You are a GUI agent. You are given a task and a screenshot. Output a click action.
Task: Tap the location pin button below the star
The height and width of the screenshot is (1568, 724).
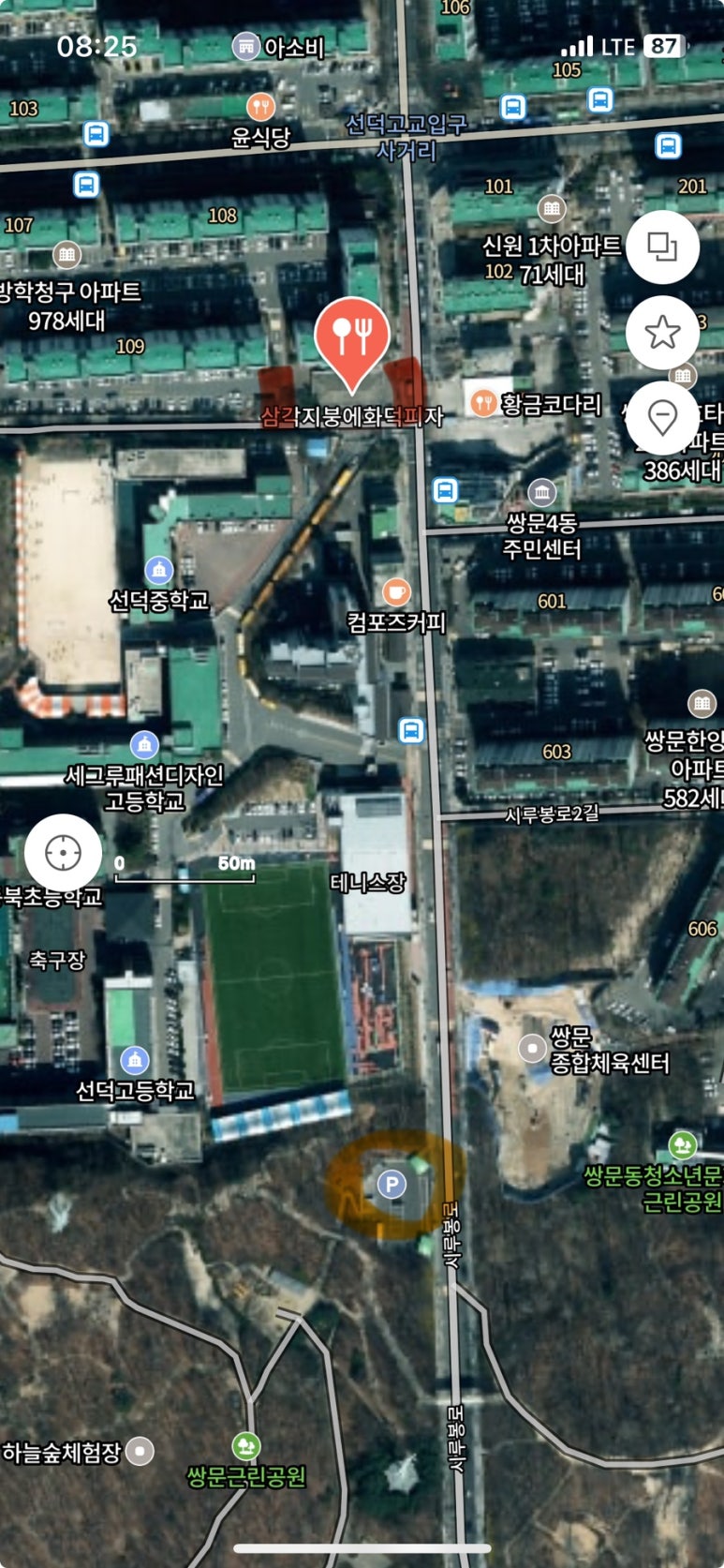click(x=663, y=417)
